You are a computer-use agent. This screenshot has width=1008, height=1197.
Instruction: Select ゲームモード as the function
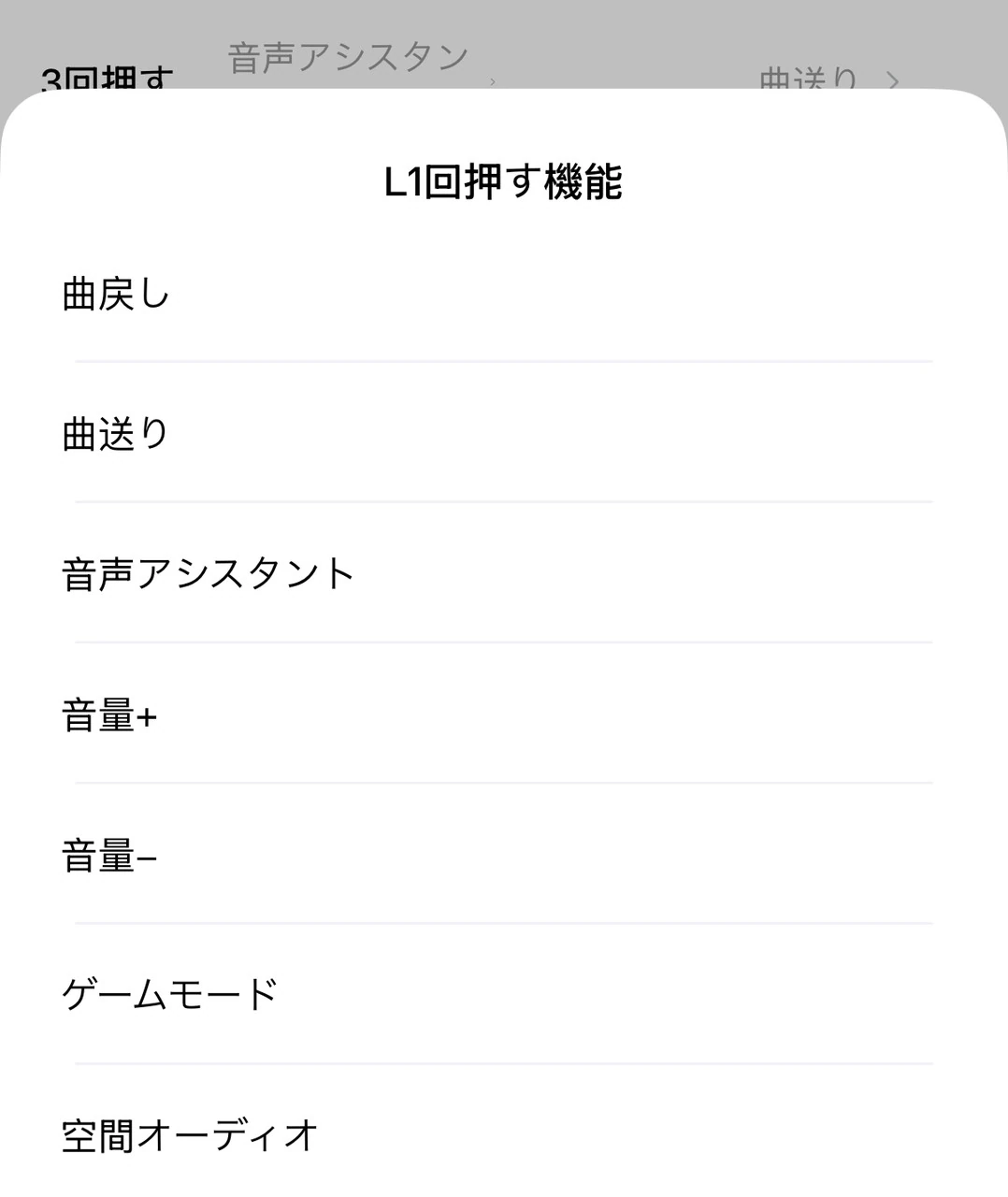[170, 994]
